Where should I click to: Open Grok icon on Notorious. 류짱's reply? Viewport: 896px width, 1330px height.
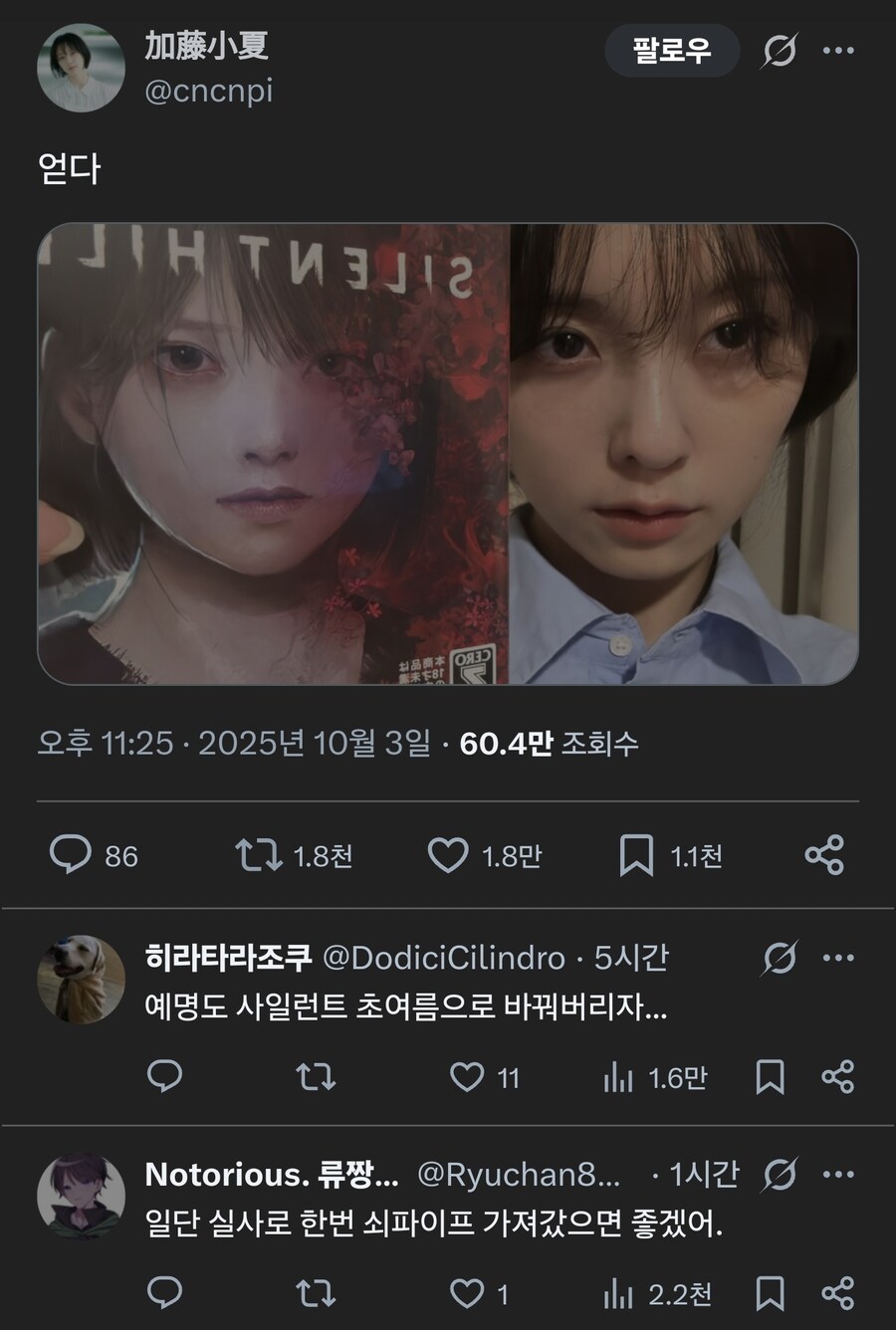(x=779, y=1175)
